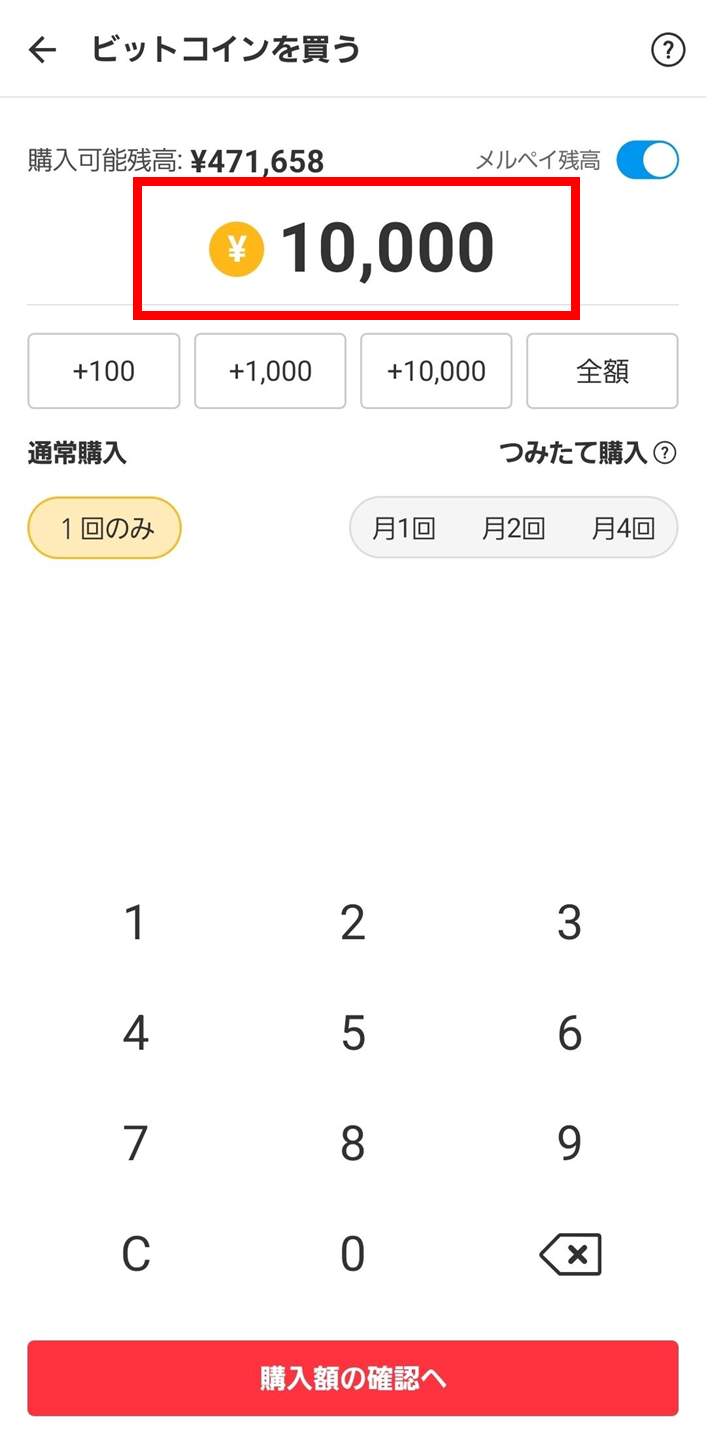Open the help question mark icon

667,49
